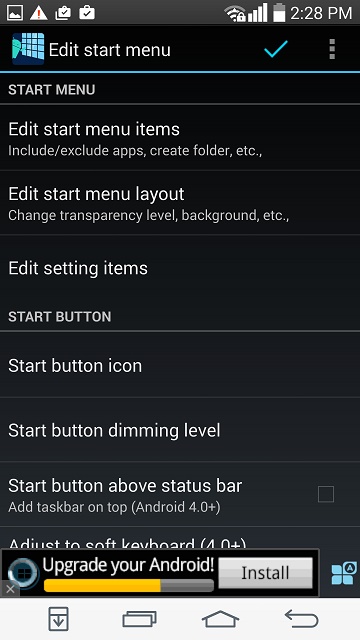
Task: Go back with the system back button
Action: pos(301,619)
